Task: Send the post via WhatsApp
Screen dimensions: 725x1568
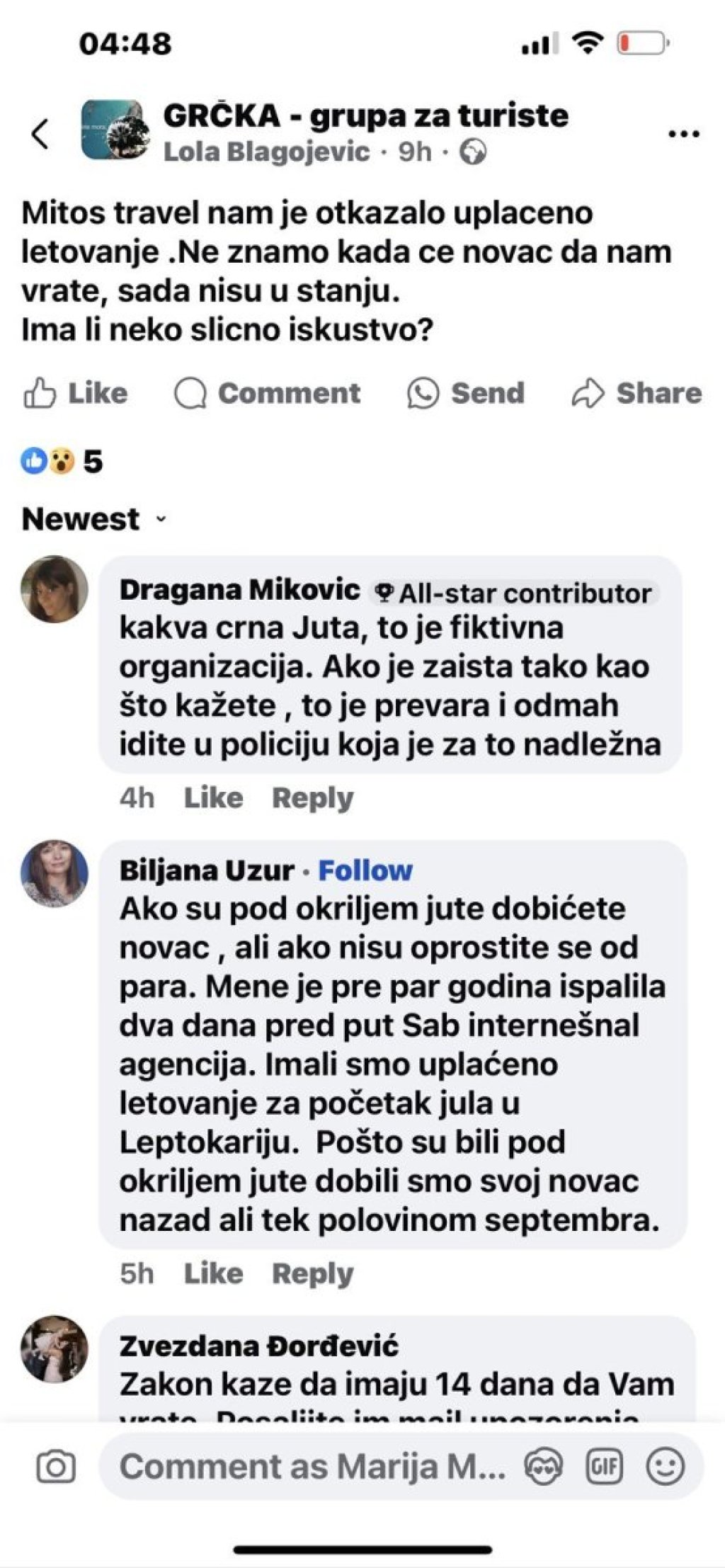Action: tap(466, 393)
